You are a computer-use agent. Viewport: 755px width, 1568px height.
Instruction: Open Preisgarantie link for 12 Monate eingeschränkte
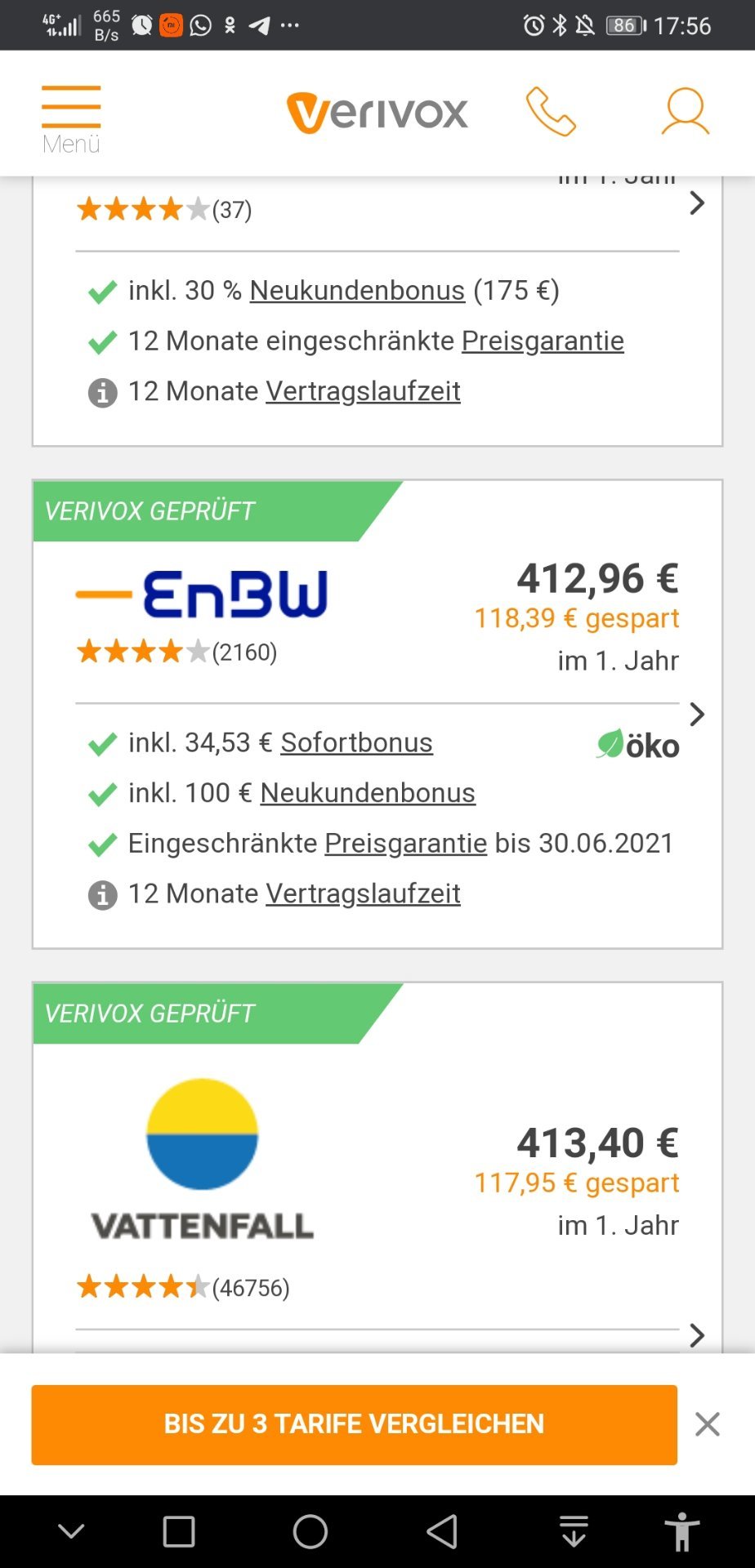click(543, 341)
